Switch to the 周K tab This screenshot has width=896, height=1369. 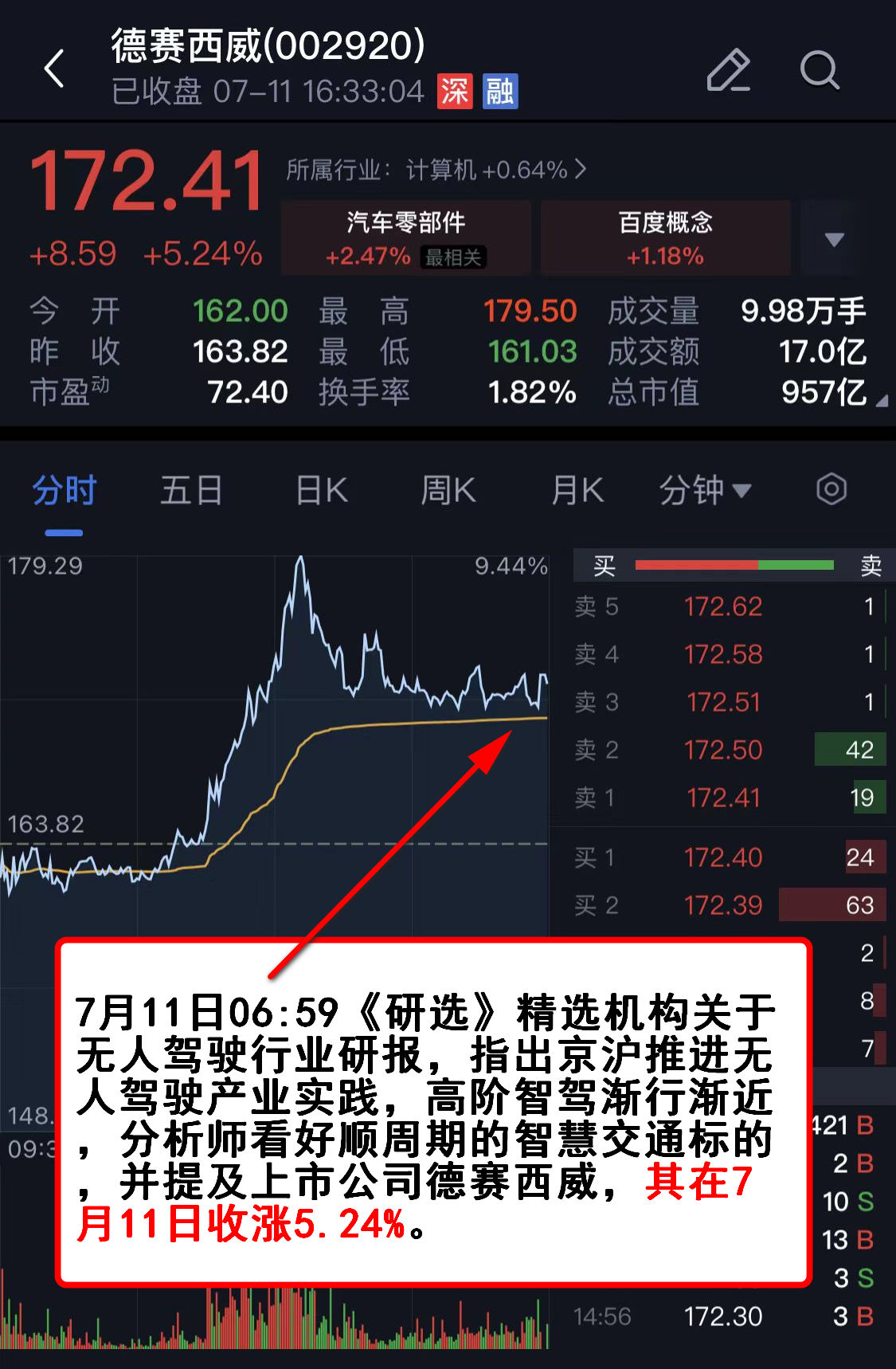tap(448, 490)
